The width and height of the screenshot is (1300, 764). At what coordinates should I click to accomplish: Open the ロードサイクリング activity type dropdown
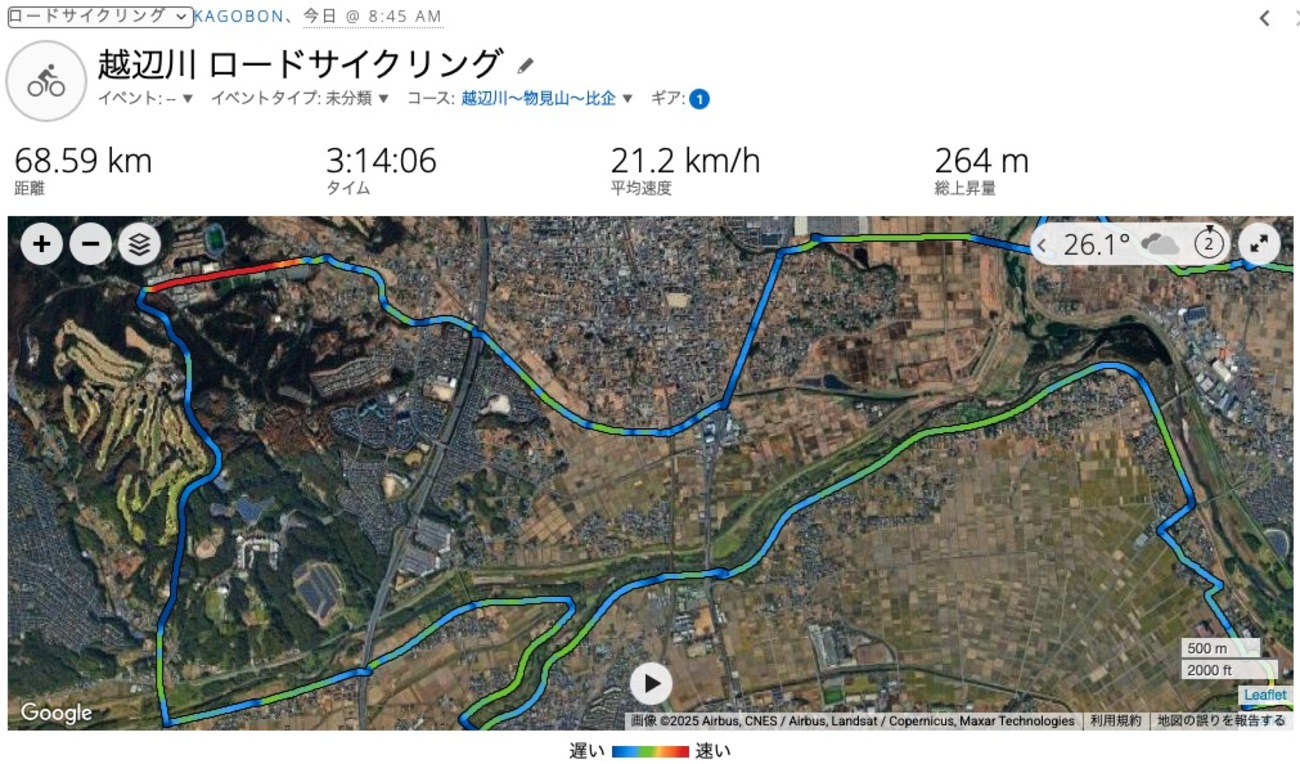pyautogui.click(x=100, y=17)
